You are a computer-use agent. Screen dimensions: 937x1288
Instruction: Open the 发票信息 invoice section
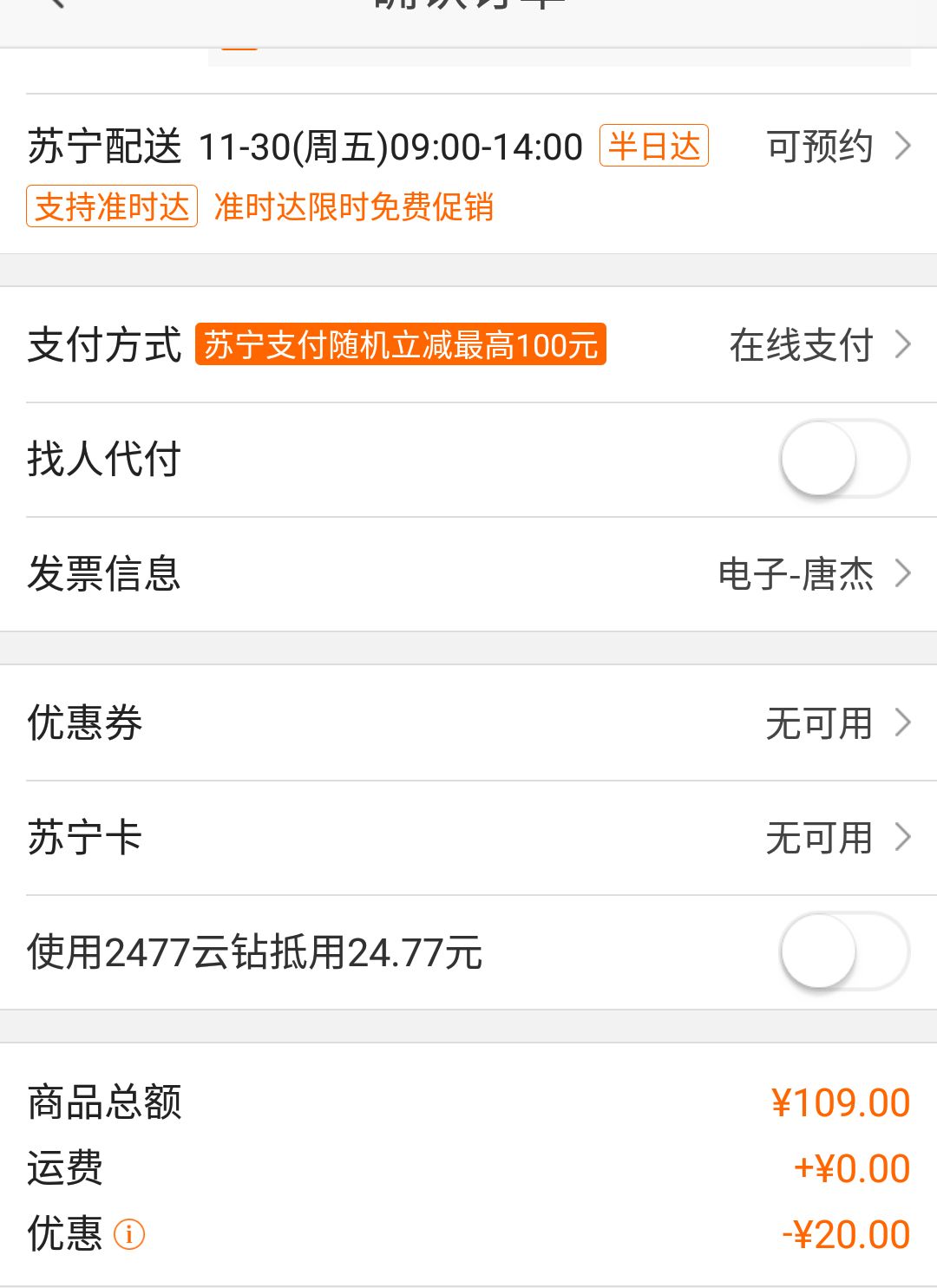point(104,573)
